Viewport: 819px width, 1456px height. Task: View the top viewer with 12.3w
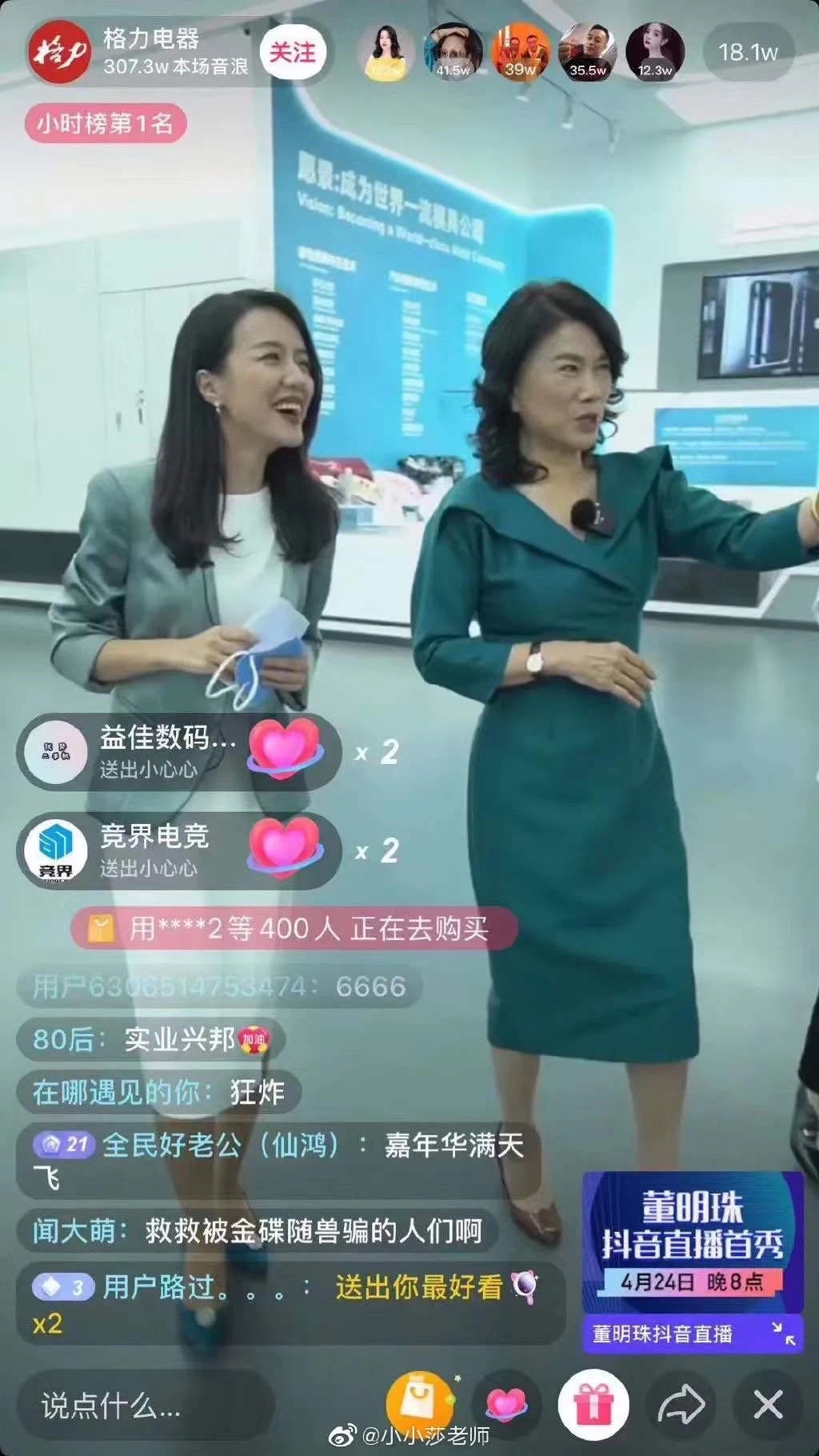point(655,51)
